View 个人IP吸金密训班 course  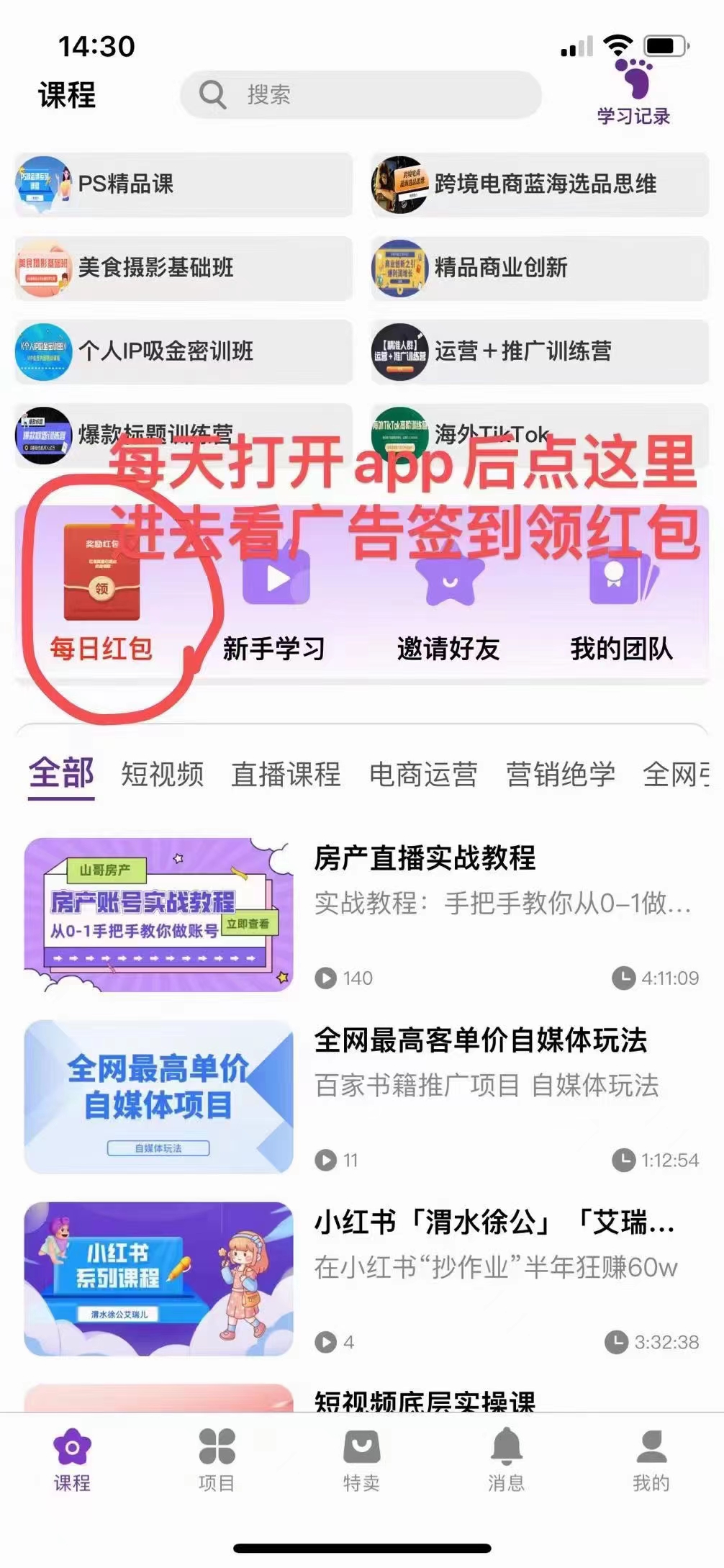[x=184, y=351]
